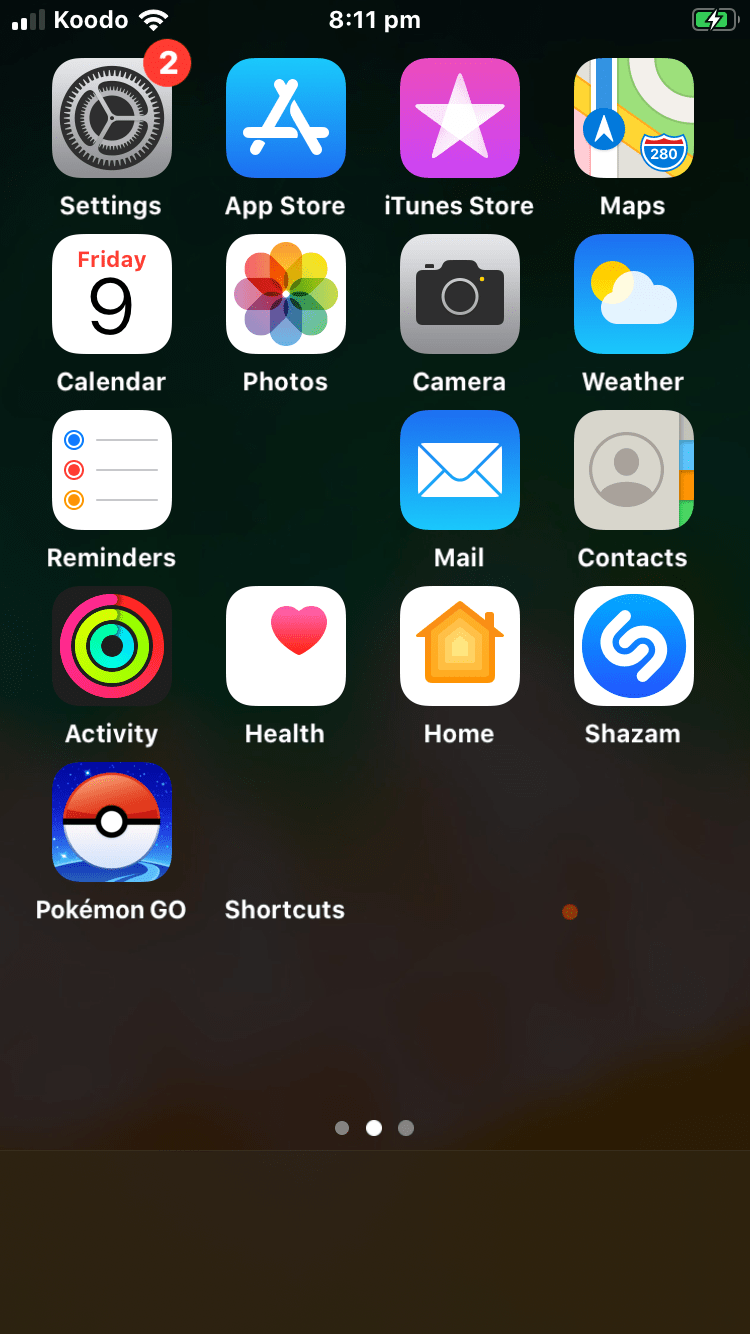Open Reminders
This screenshot has width=750, height=1334.
(x=111, y=470)
